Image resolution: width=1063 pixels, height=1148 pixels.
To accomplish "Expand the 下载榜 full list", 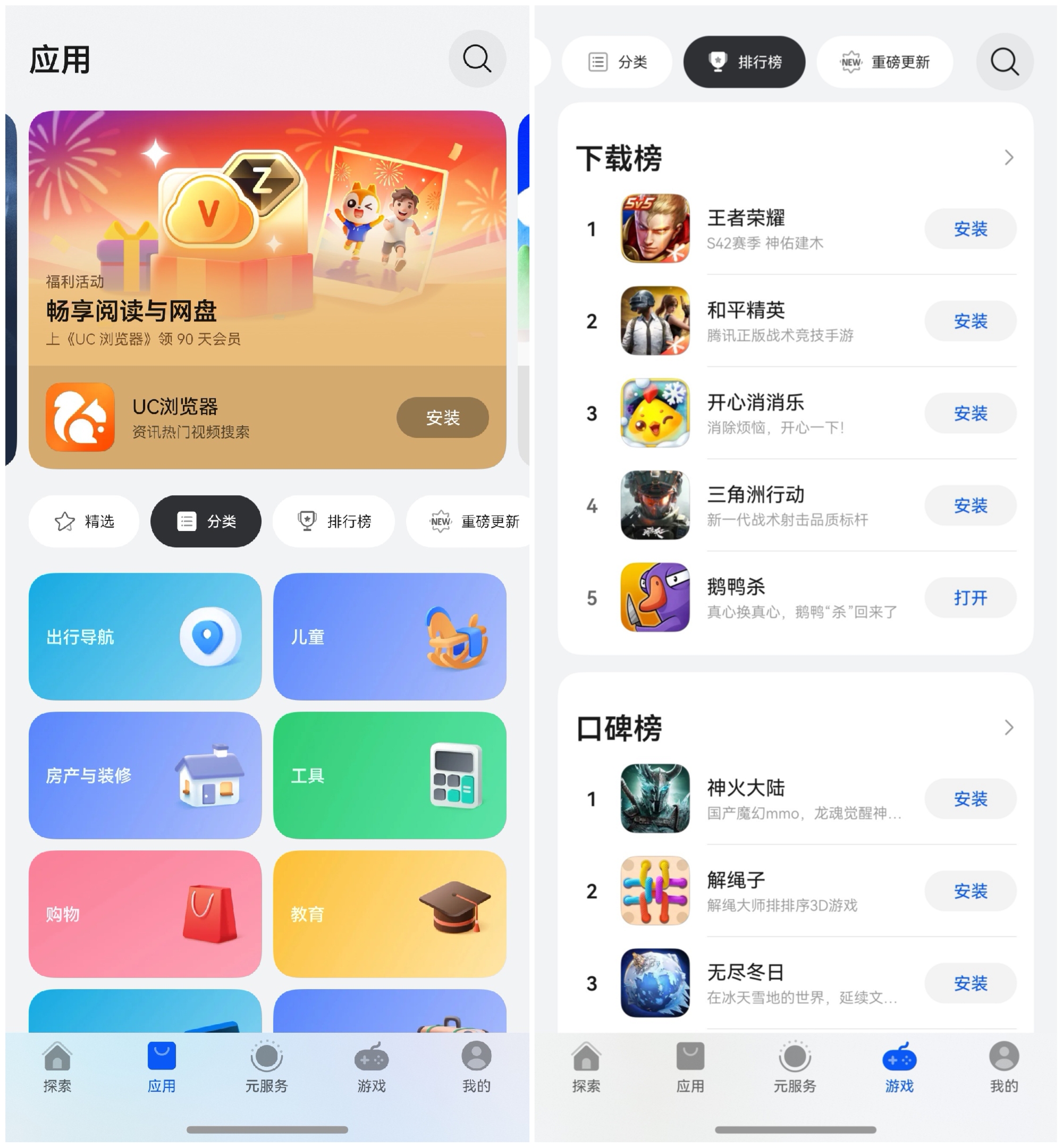I will pyautogui.click(x=1008, y=158).
